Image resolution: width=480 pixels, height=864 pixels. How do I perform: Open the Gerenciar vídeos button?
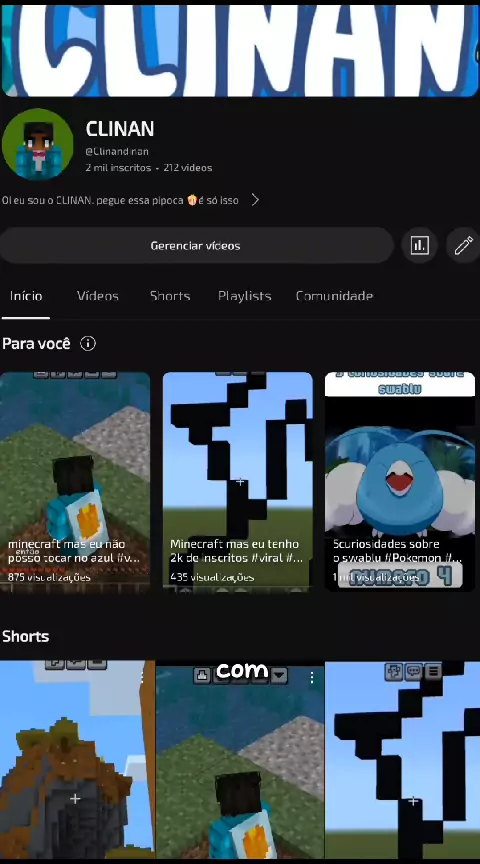(x=196, y=245)
